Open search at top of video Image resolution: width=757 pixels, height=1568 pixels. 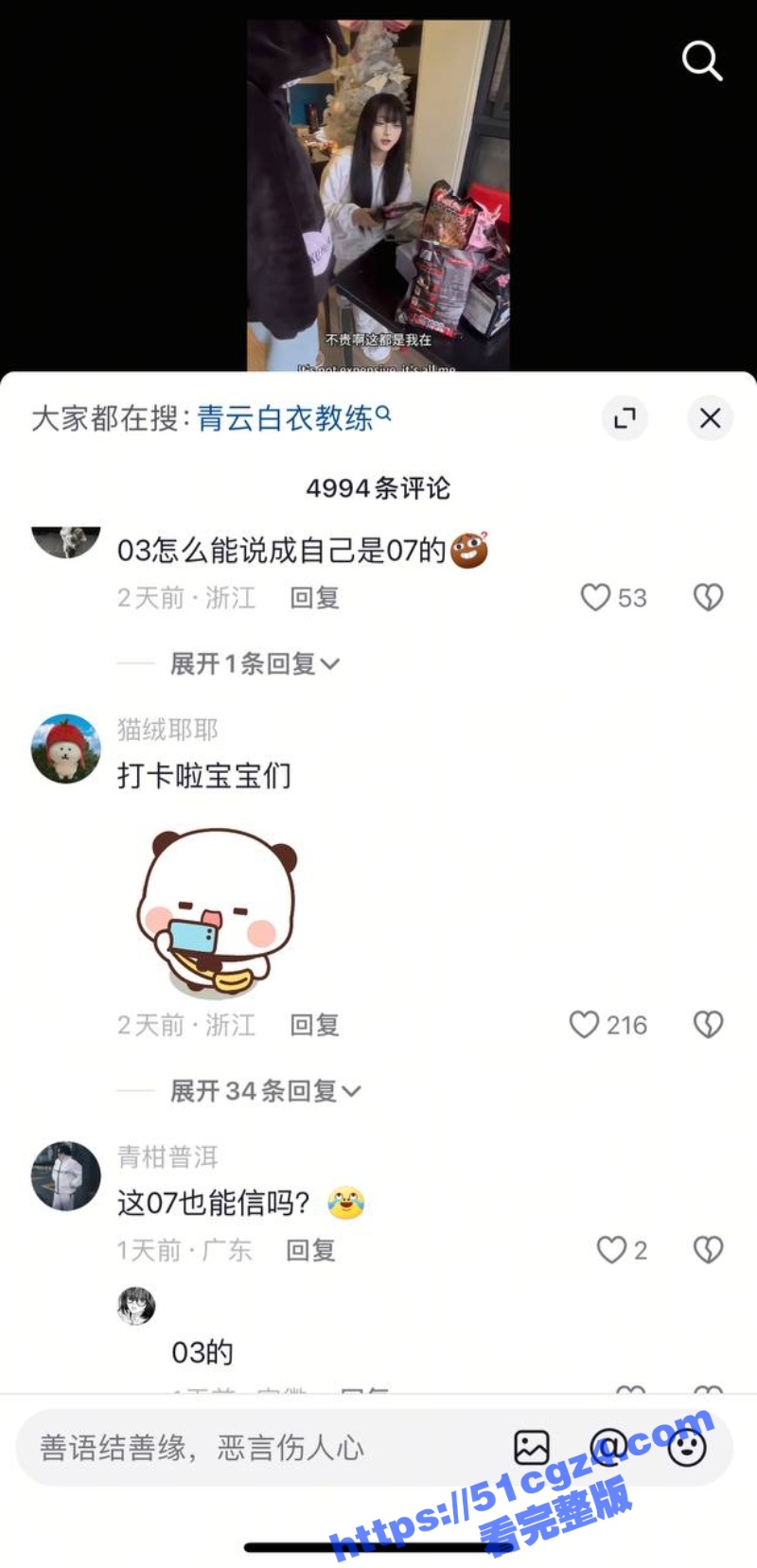[x=702, y=62]
